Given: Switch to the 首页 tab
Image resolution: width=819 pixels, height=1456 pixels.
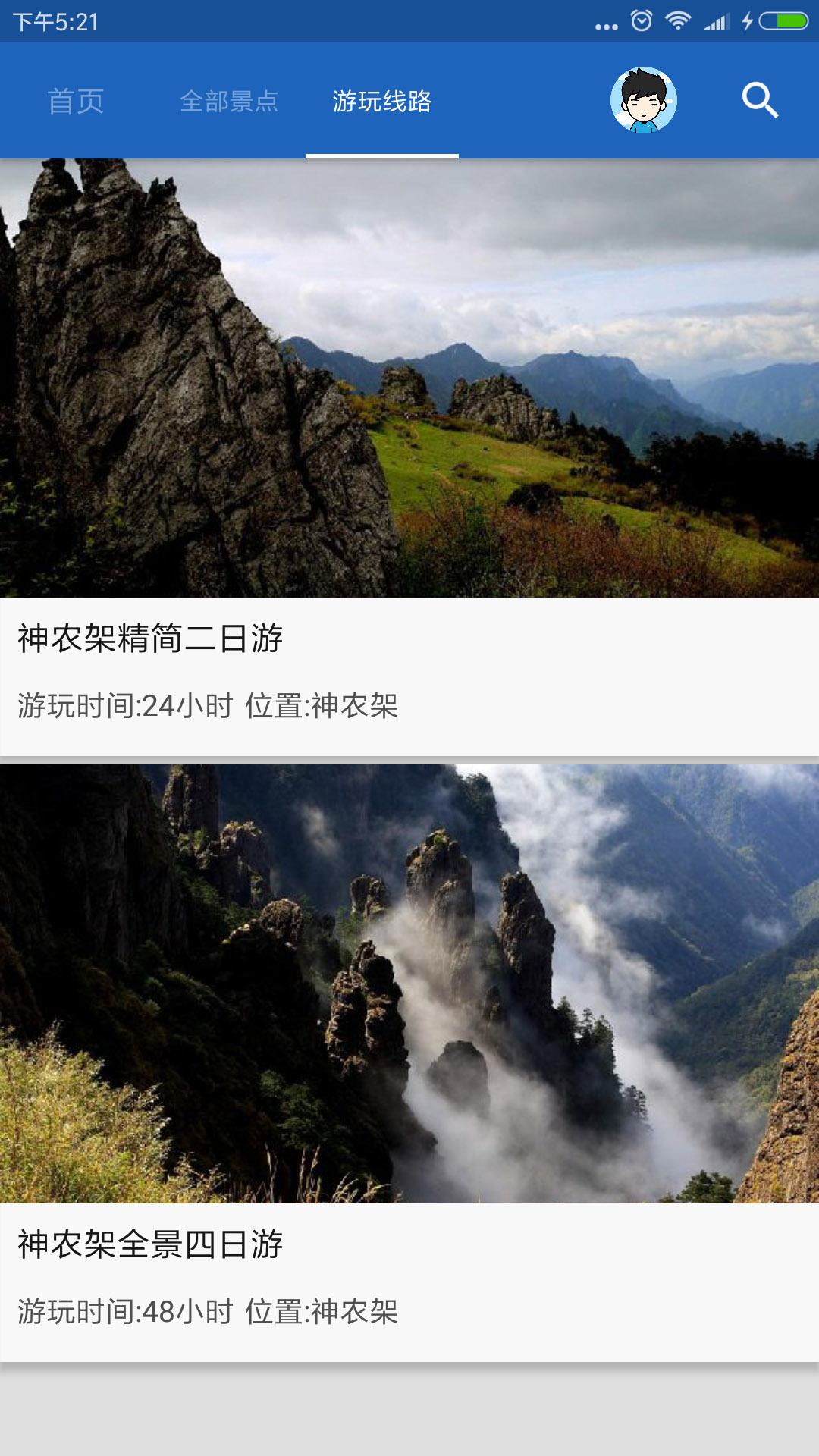Looking at the screenshot, I should (76, 101).
